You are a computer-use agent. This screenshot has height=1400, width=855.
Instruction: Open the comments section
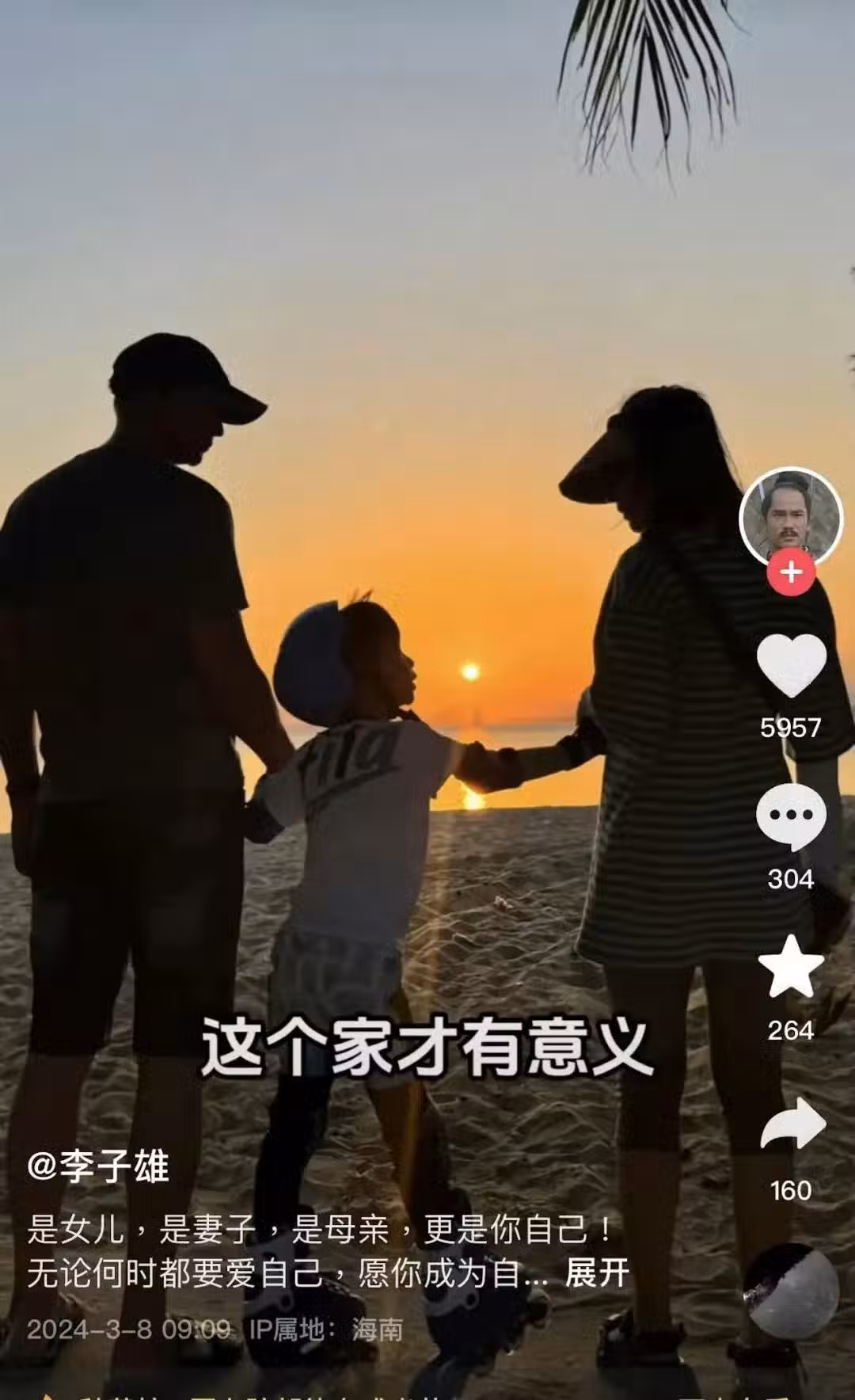[x=791, y=817]
